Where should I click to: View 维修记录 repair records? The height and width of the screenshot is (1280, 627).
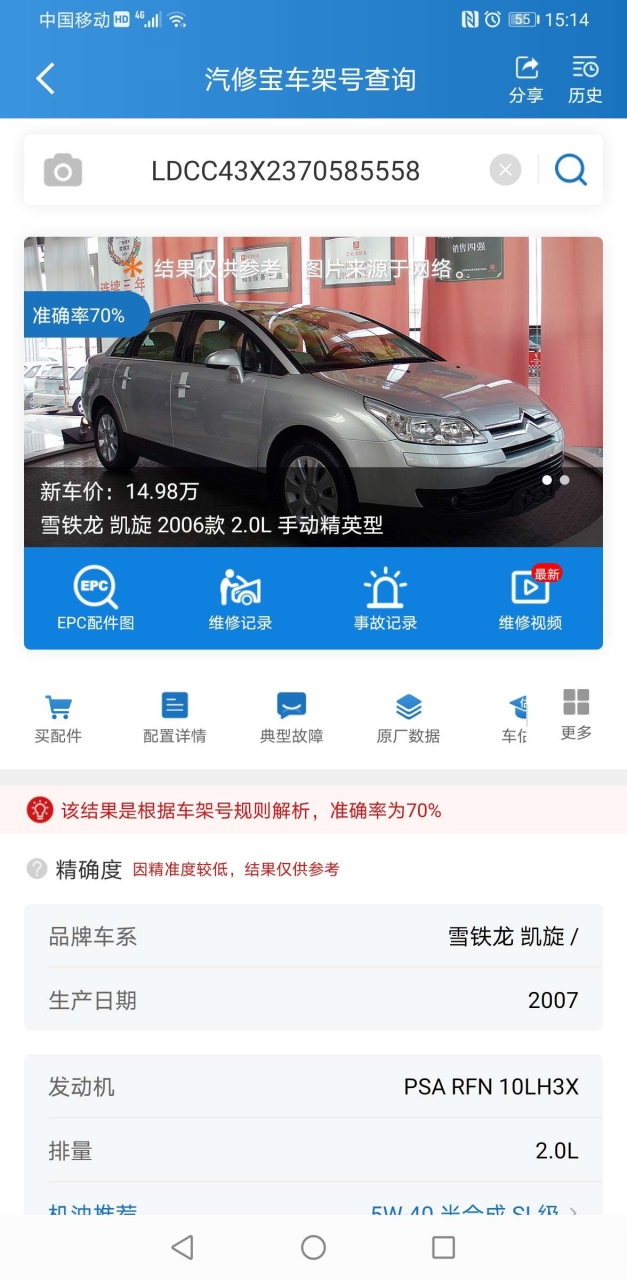(x=240, y=598)
